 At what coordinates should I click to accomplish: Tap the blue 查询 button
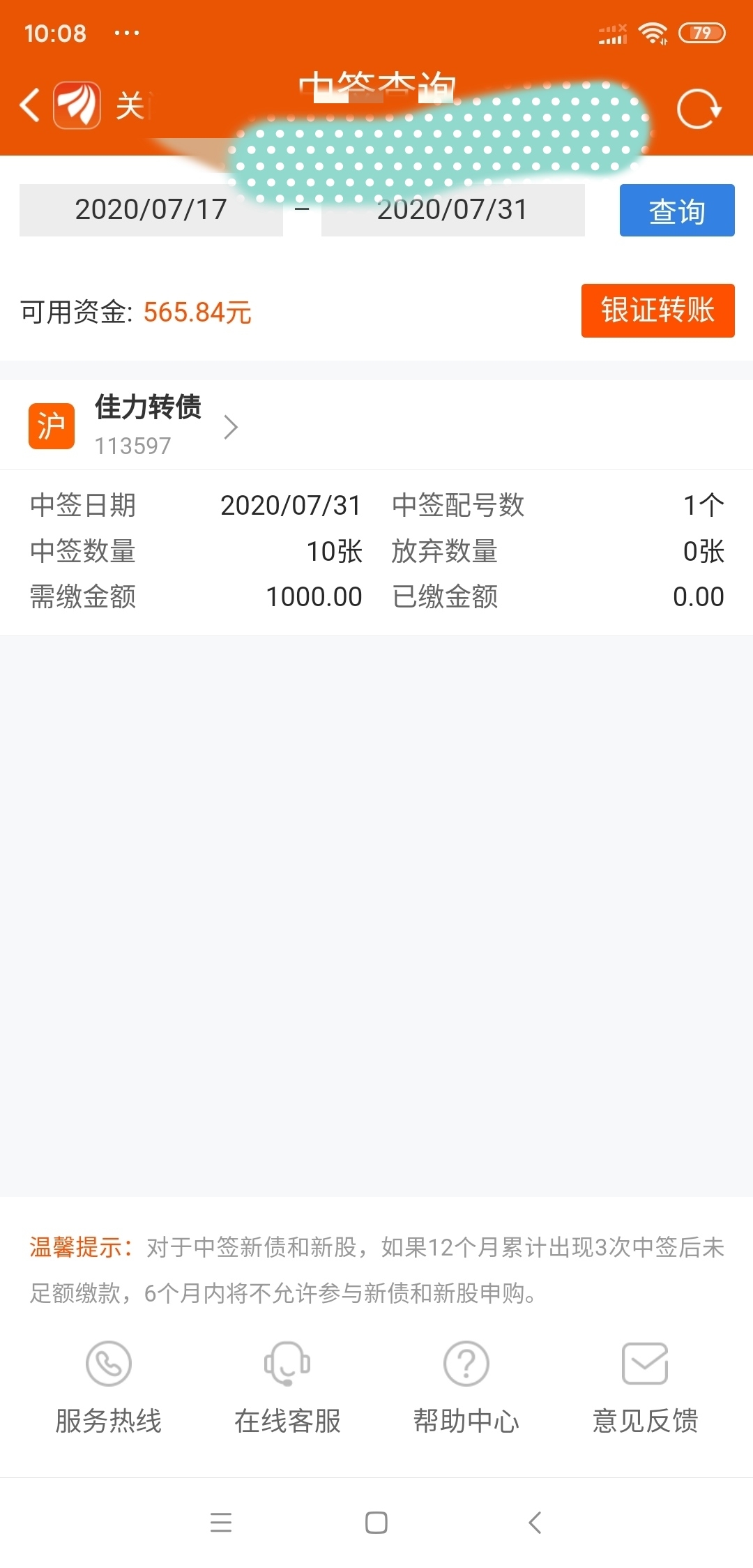(677, 210)
